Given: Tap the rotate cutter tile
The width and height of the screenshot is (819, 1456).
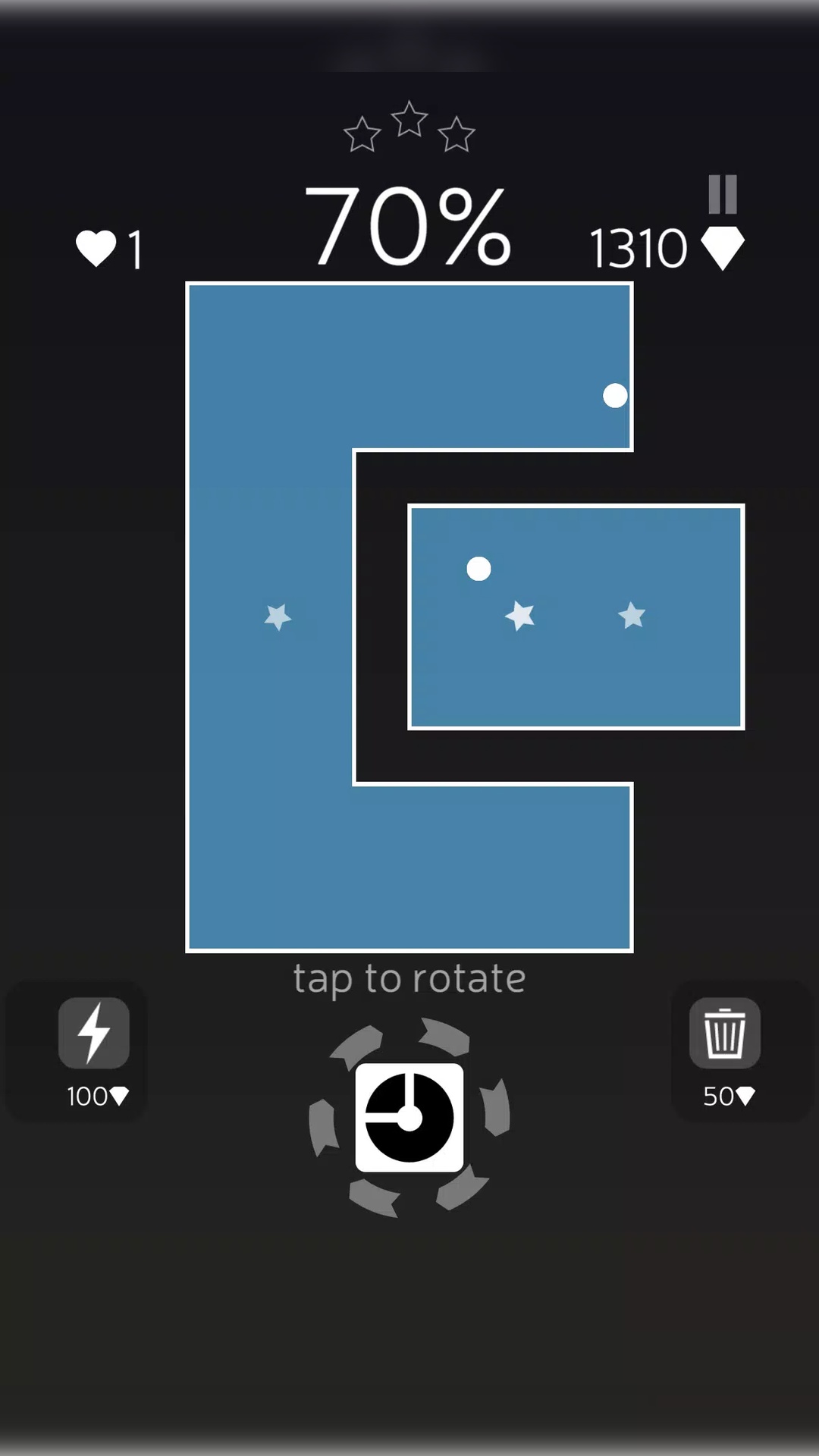Looking at the screenshot, I should [409, 1117].
